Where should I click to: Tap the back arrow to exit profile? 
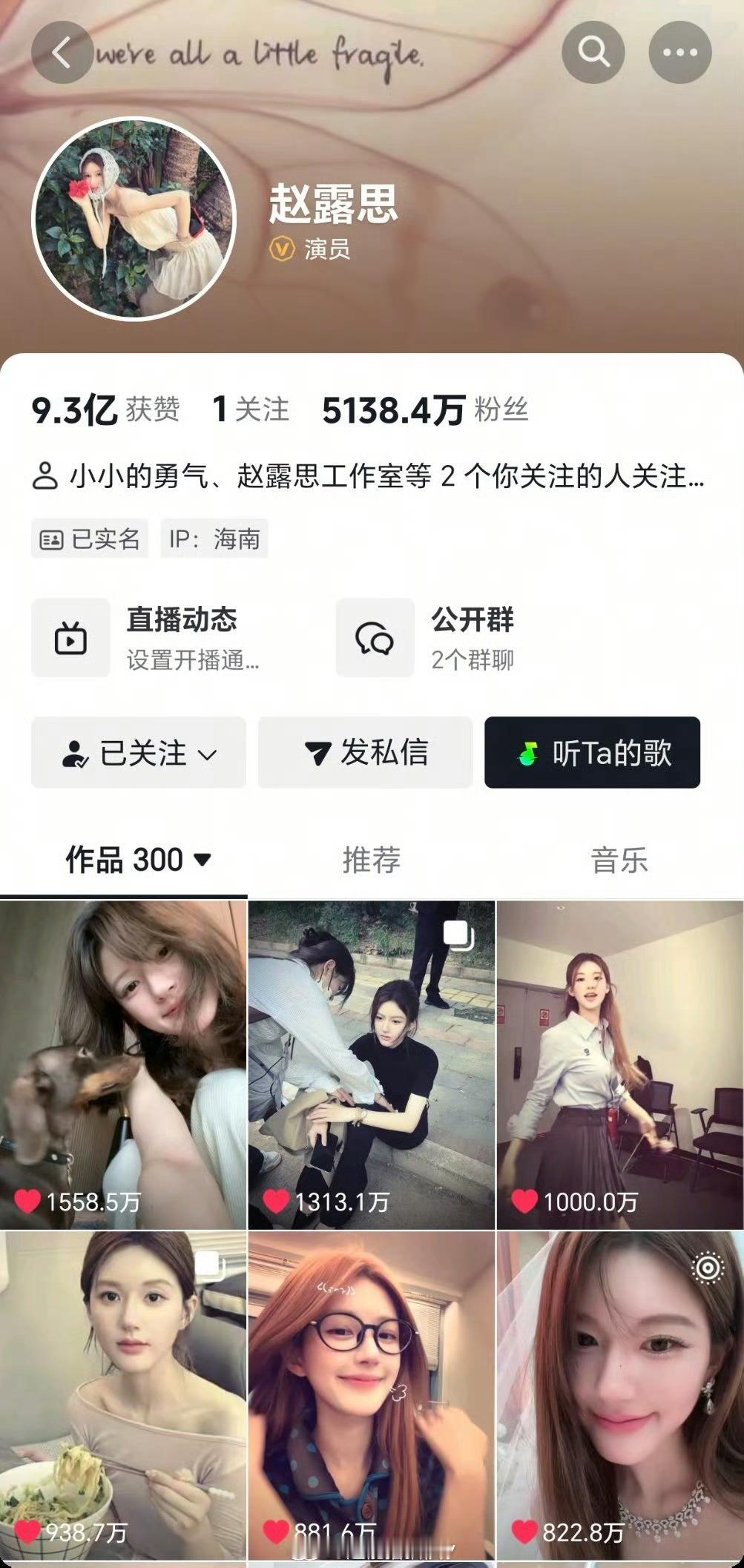tap(63, 52)
